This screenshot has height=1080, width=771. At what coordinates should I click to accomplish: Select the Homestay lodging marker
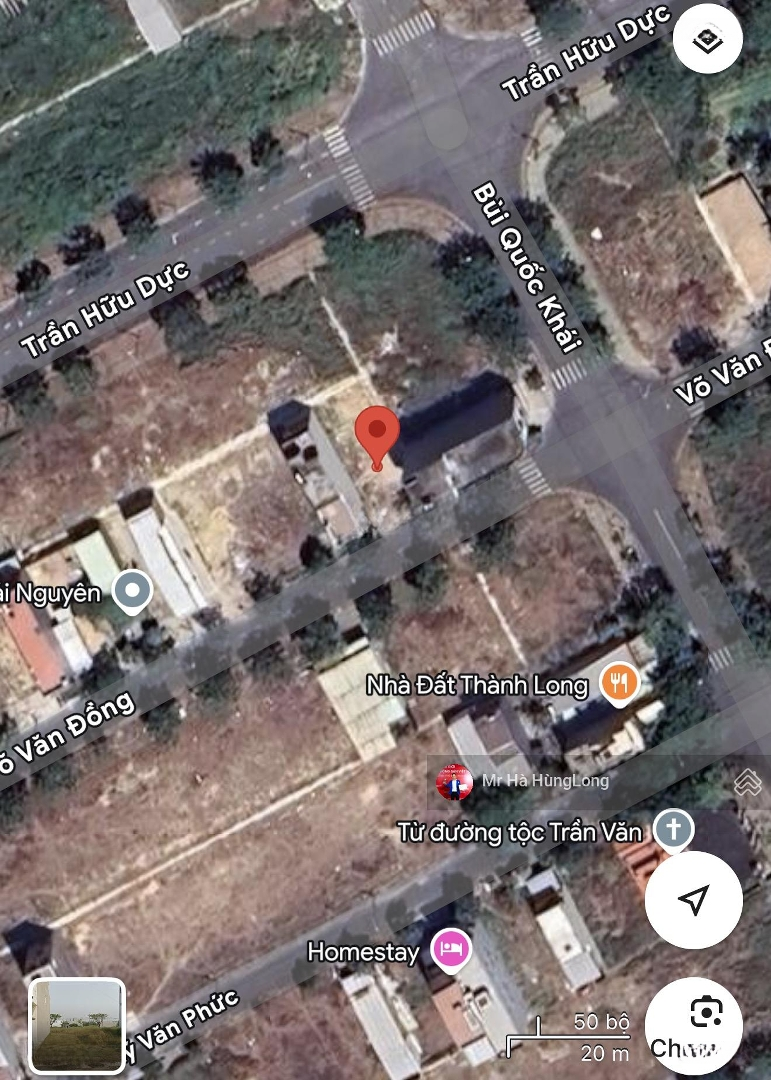[x=451, y=950]
